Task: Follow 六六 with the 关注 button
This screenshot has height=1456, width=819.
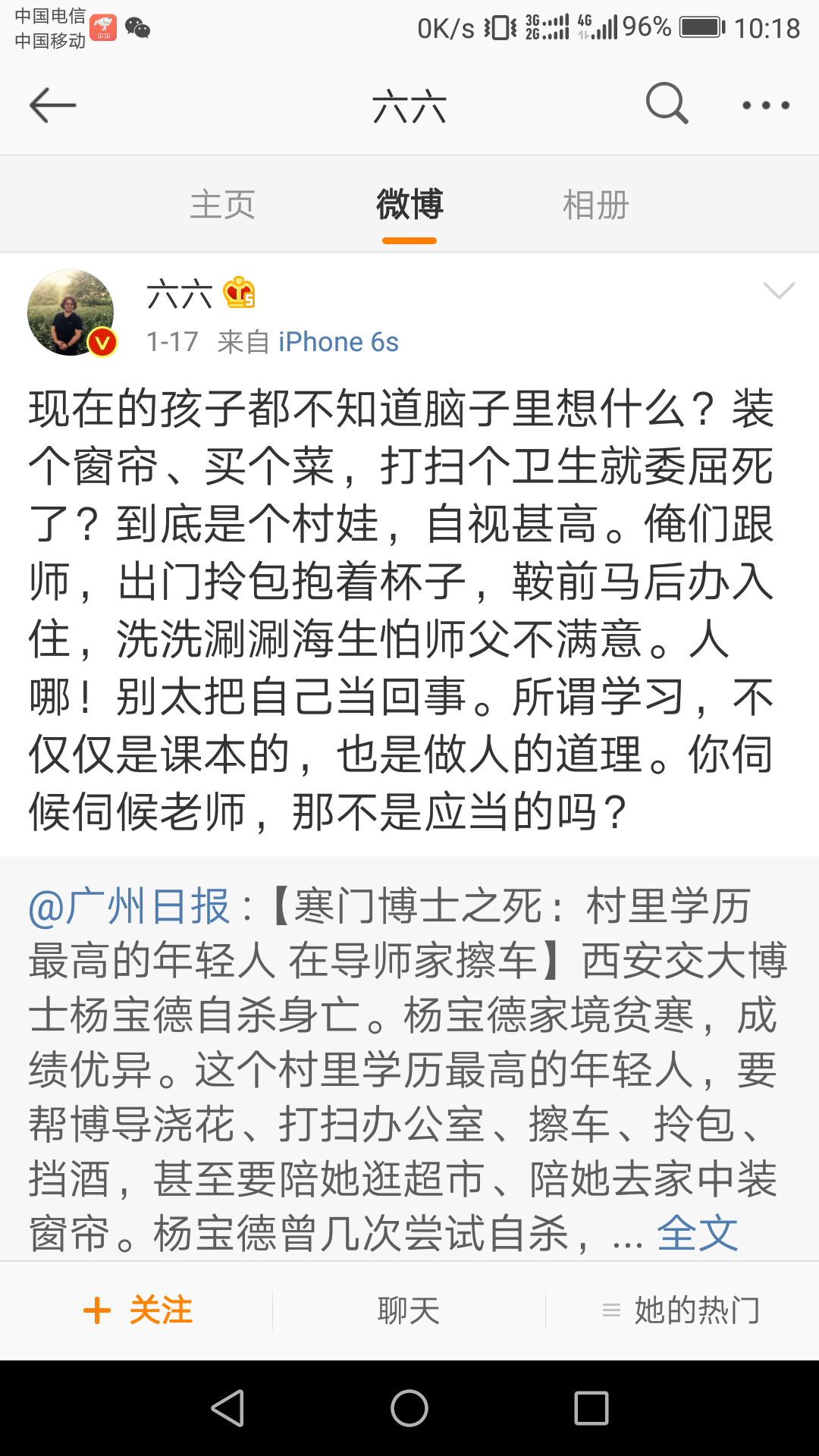Action: tap(138, 1310)
